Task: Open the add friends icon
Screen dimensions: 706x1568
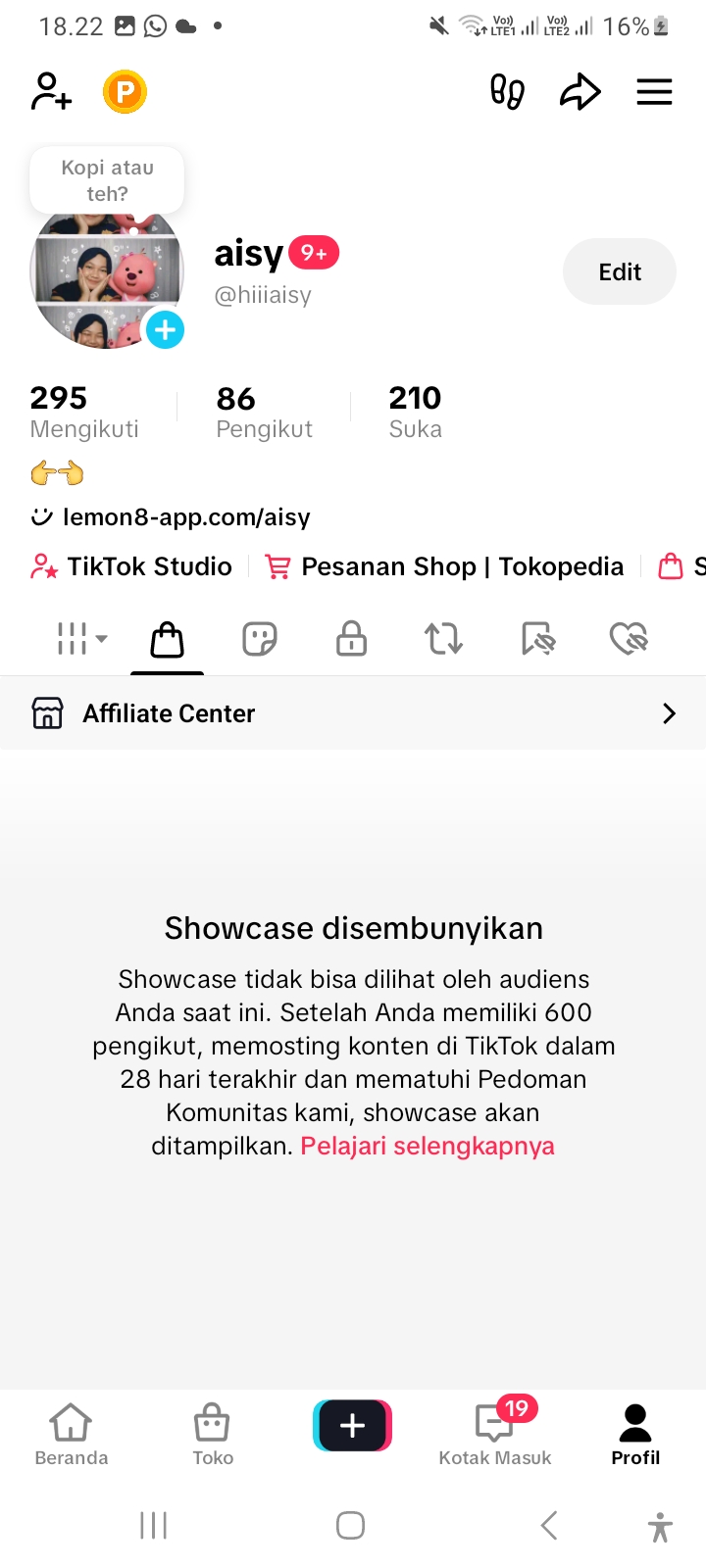Action: click(51, 92)
